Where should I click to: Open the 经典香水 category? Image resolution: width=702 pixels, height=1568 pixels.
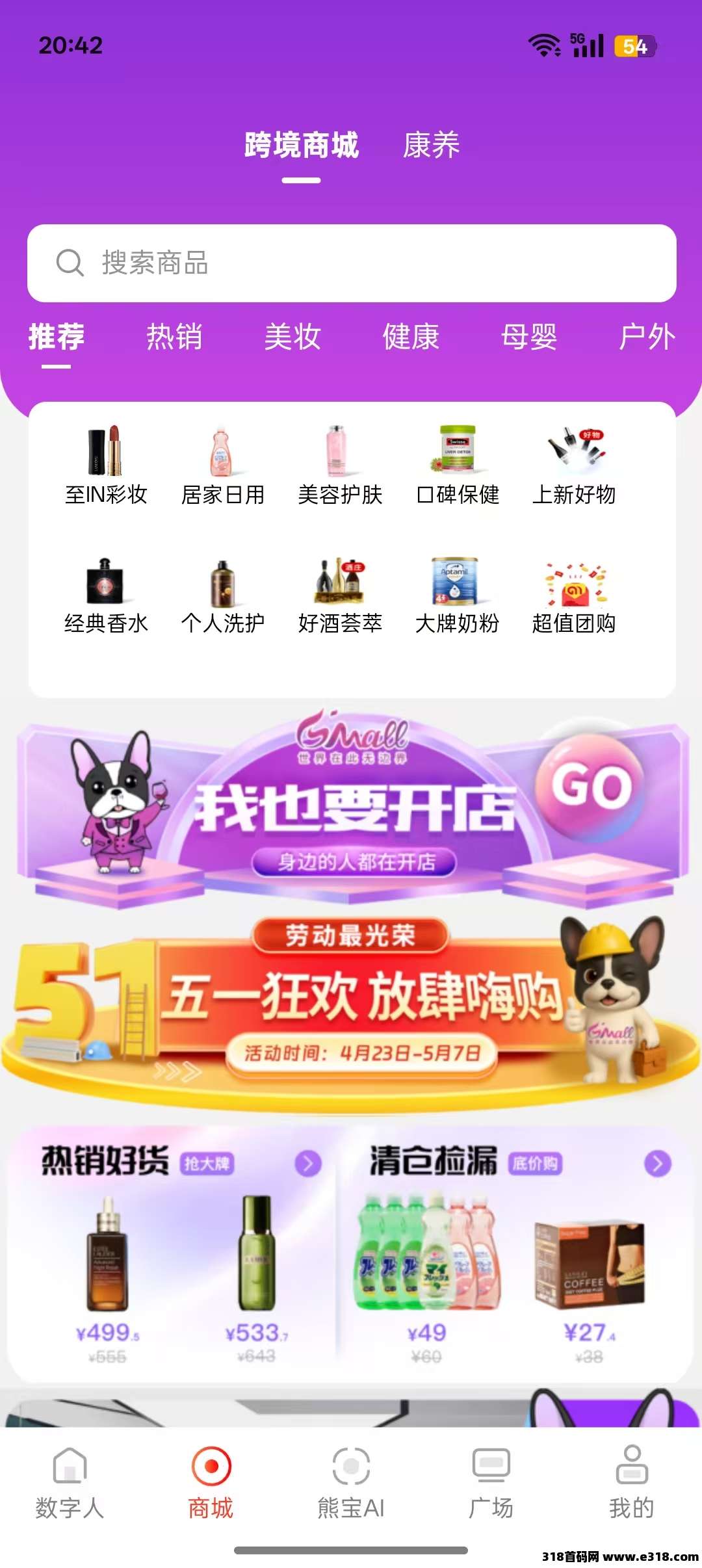tap(106, 594)
